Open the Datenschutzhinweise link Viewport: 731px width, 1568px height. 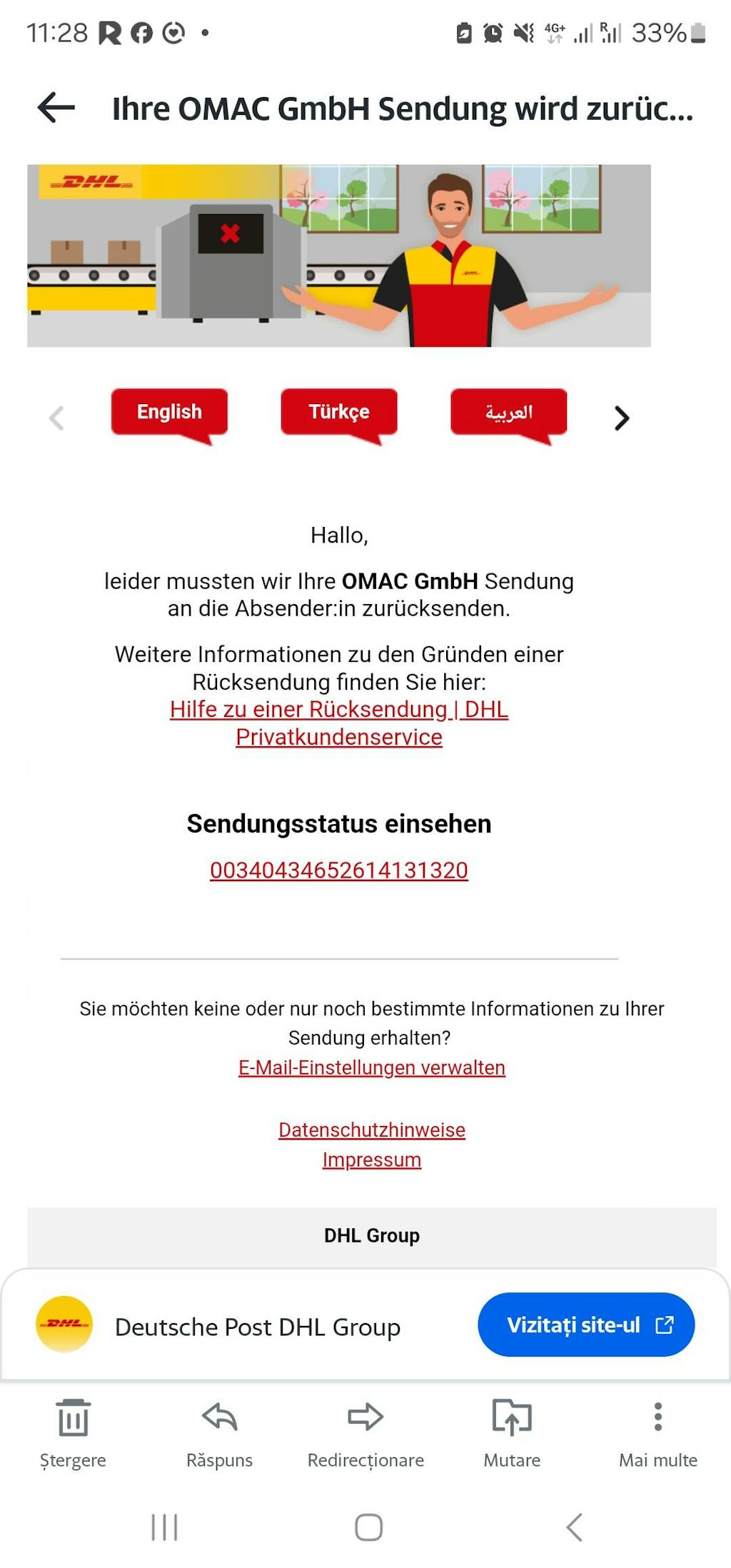[371, 1130]
